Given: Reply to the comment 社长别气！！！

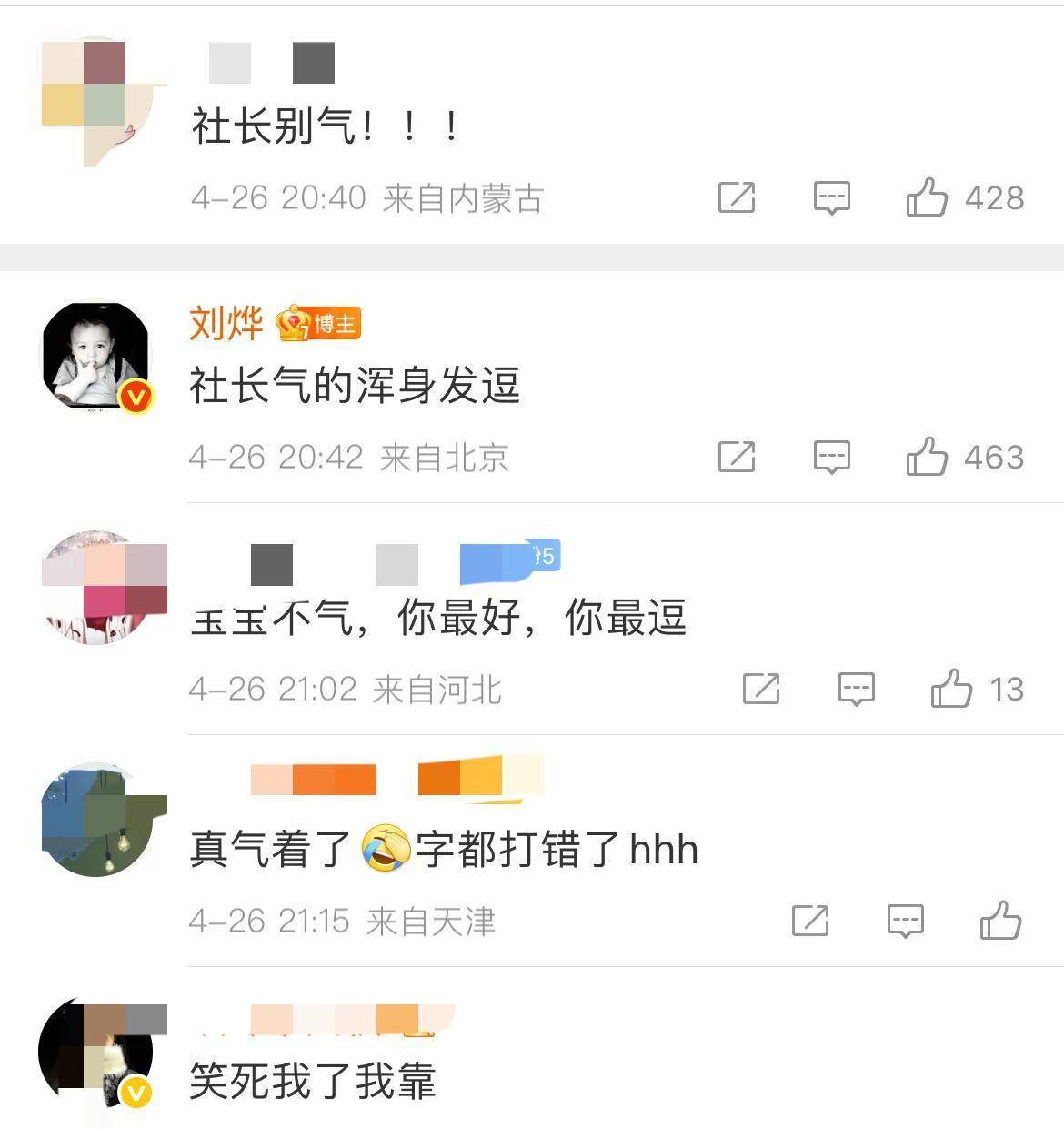Looking at the screenshot, I should click(831, 197).
